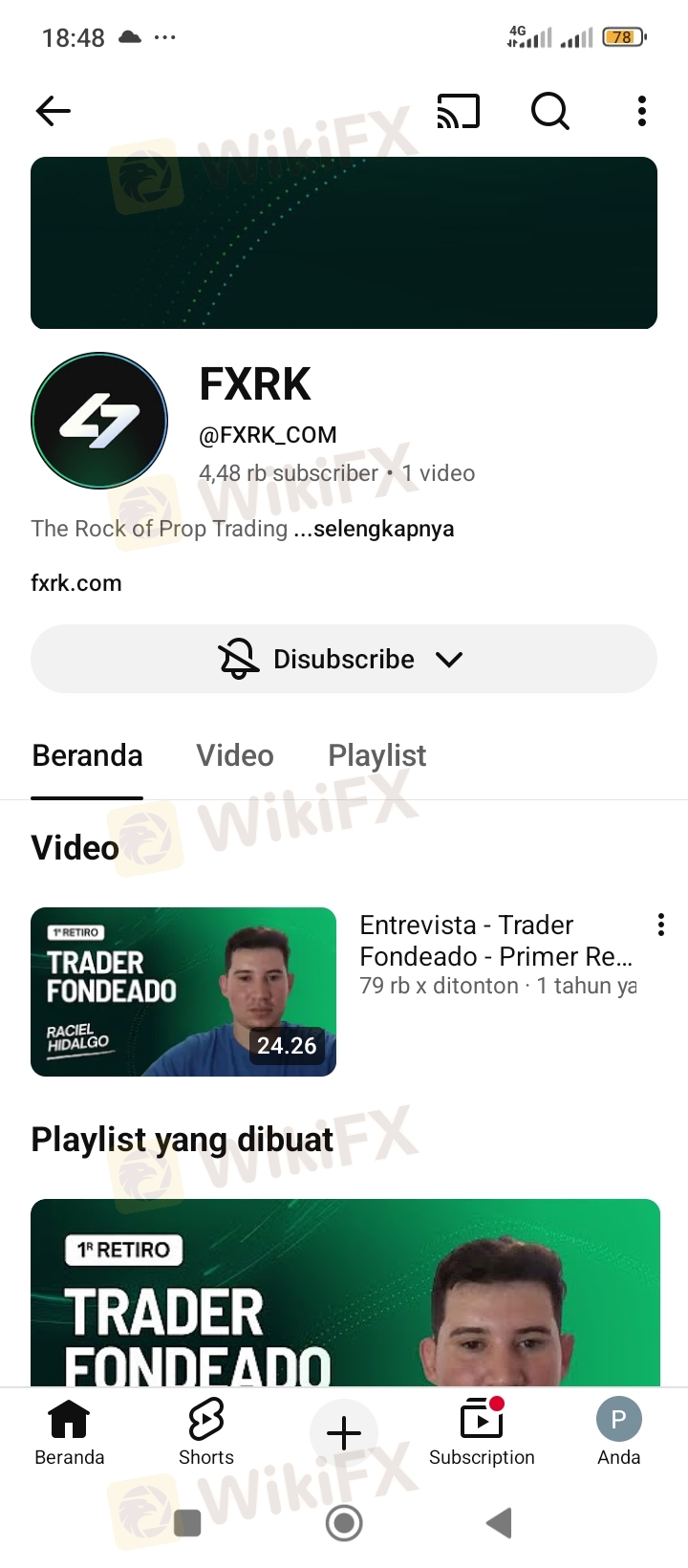
Task: Go back using the top arrow
Action: [54, 111]
